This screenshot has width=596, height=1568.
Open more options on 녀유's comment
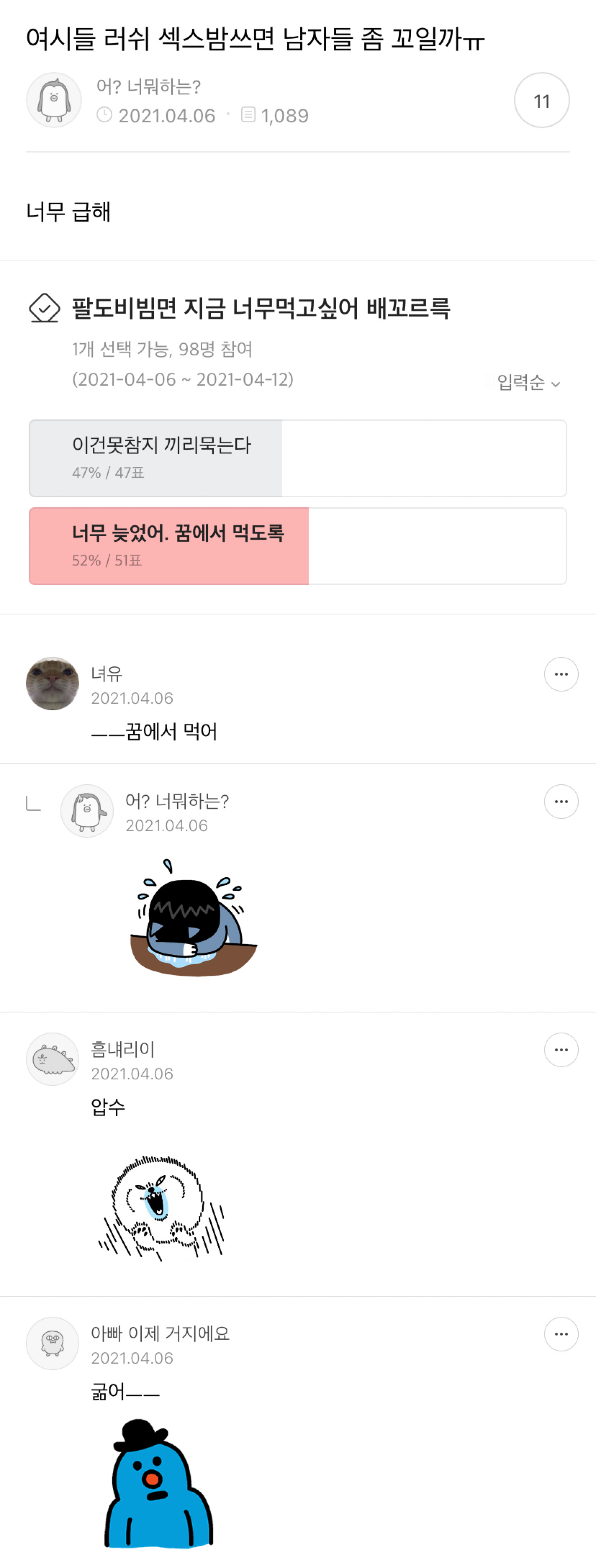click(x=561, y=674)
